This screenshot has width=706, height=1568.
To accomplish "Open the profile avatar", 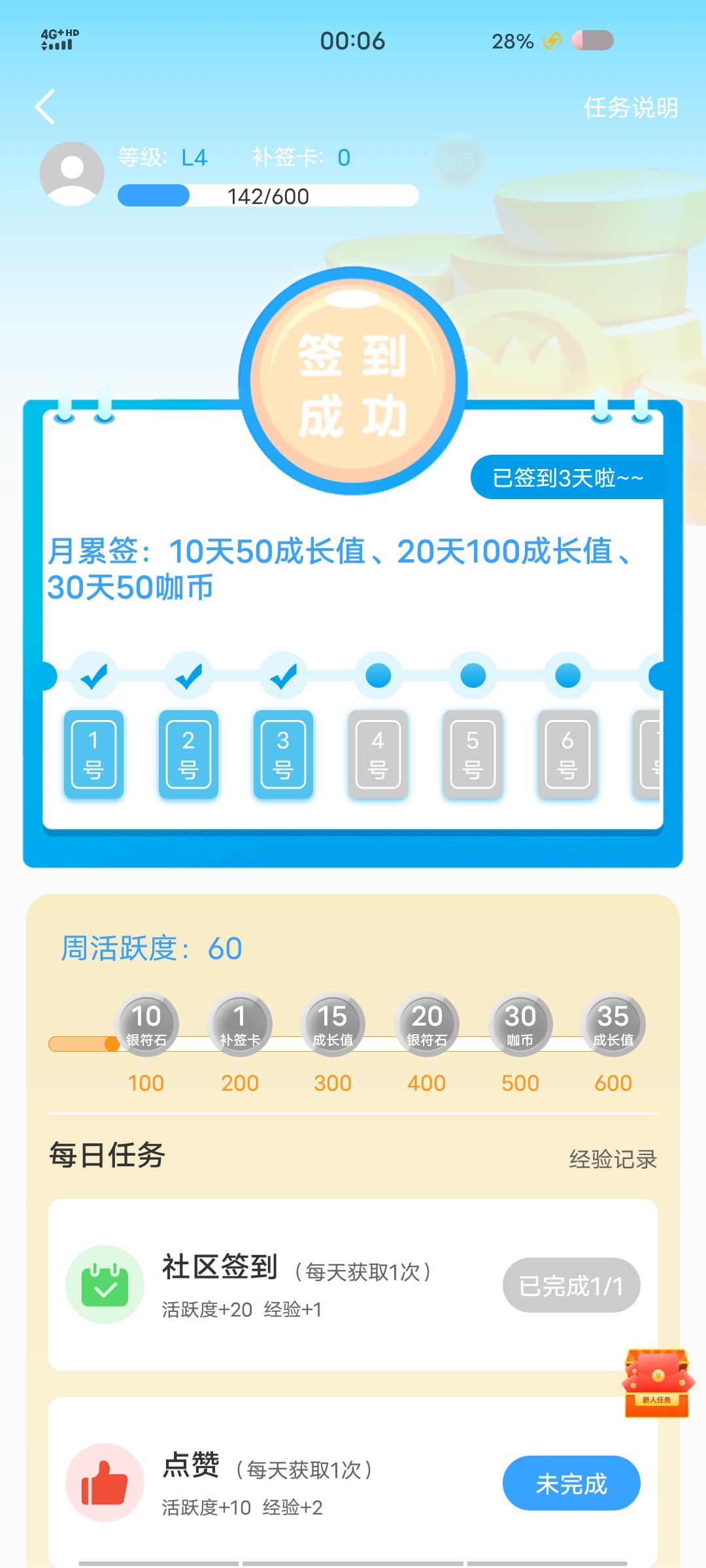I will 72,174.
